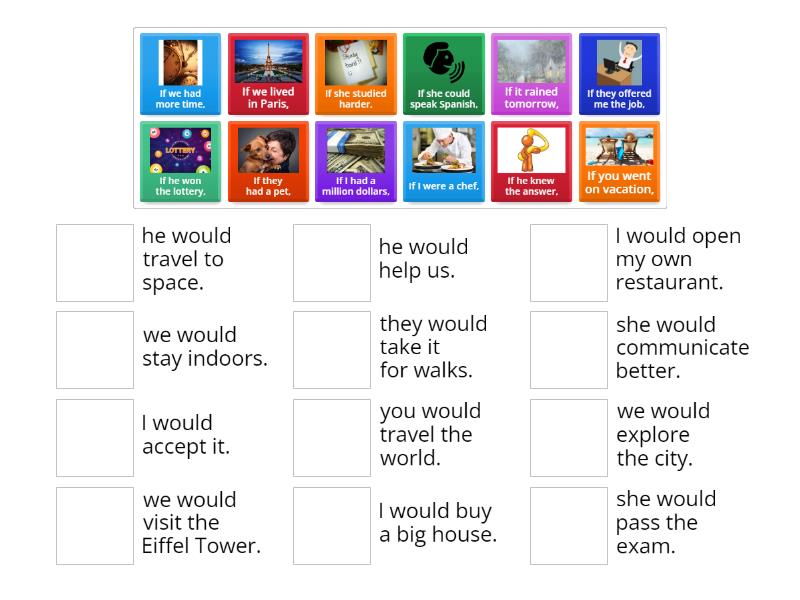This screenshot has height=600, width=800.
Task: Pick the 'If we lived in Paris' tile
Action: click(x=268, y=74)
